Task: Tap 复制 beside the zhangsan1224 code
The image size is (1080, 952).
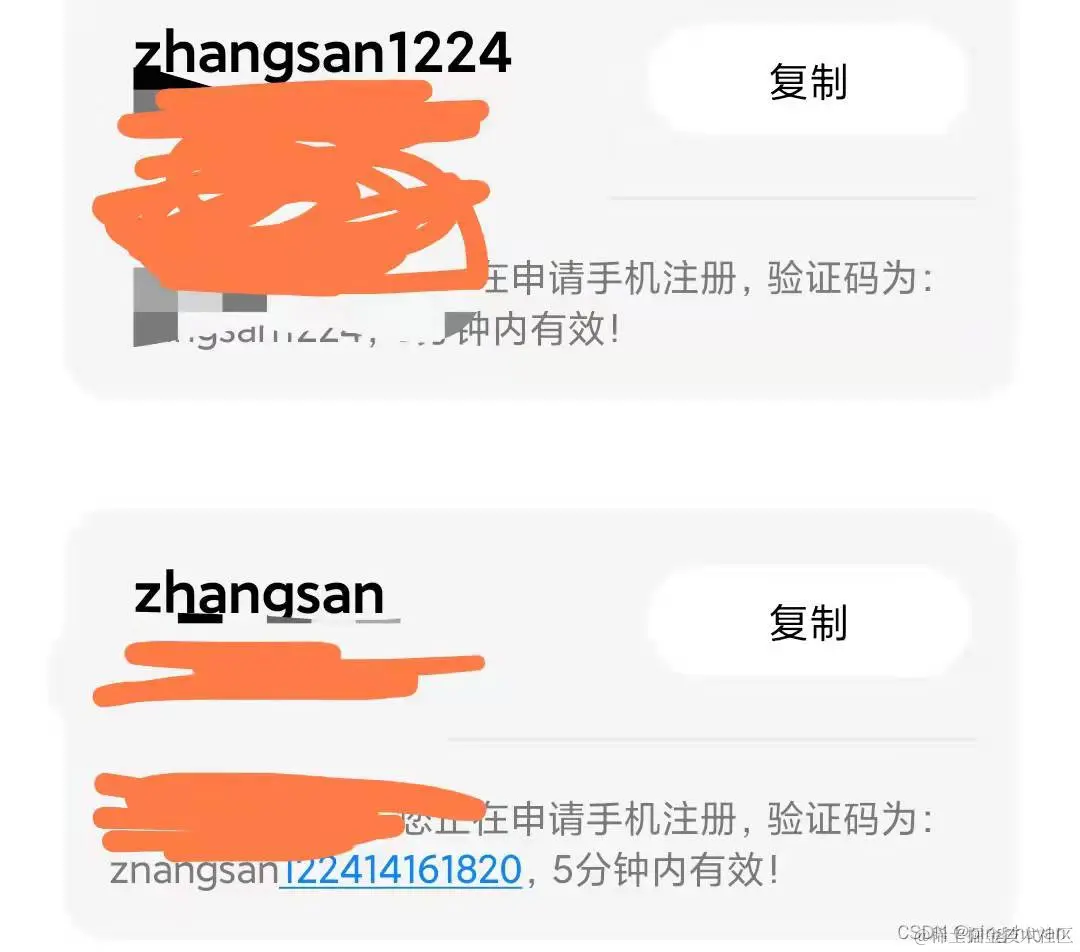Action: tap(808, 81)
